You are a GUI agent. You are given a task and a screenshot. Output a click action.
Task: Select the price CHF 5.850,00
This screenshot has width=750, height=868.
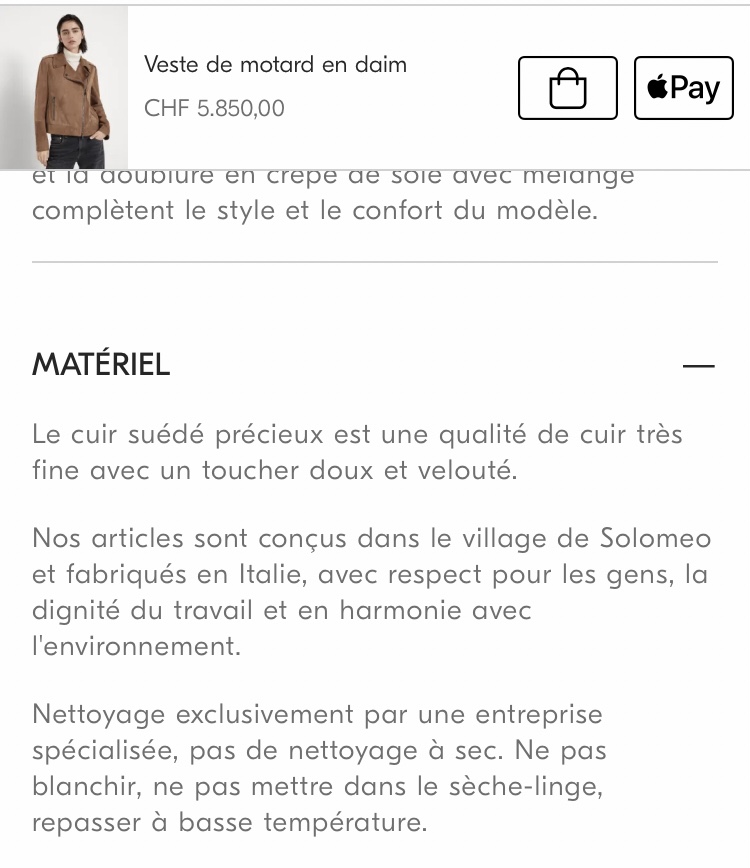(x=213, y=108)
